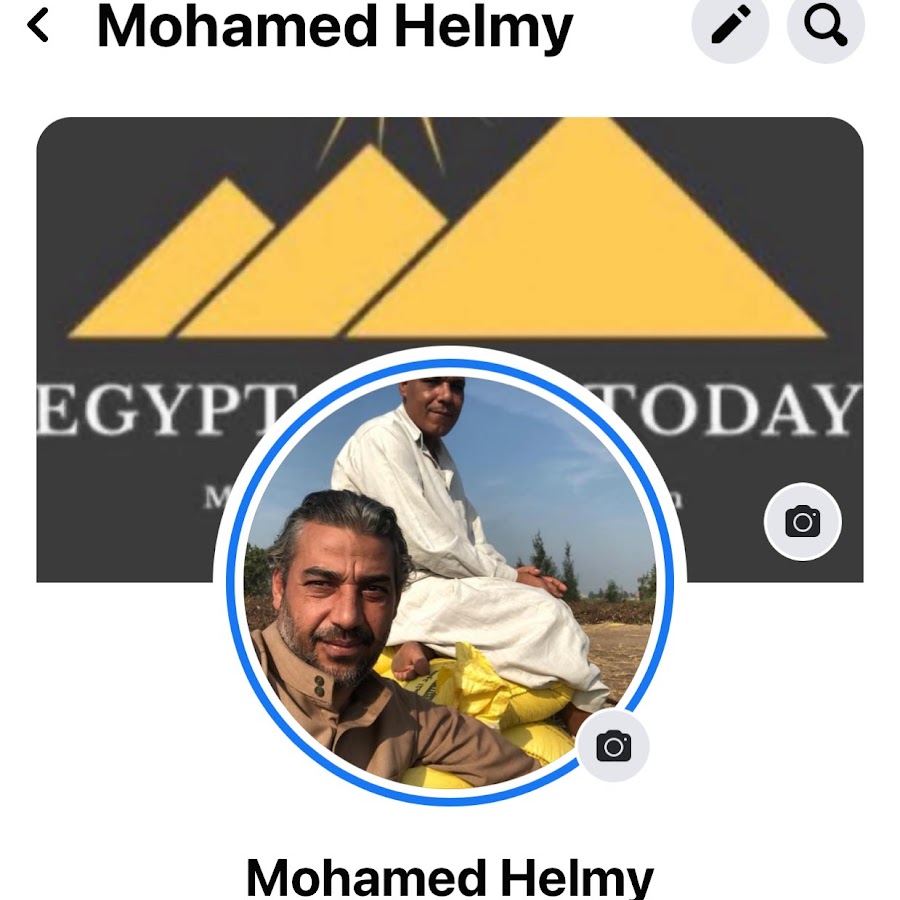Change cover photo with its camera icon
The image size is (900, 900).
(802, 521)
